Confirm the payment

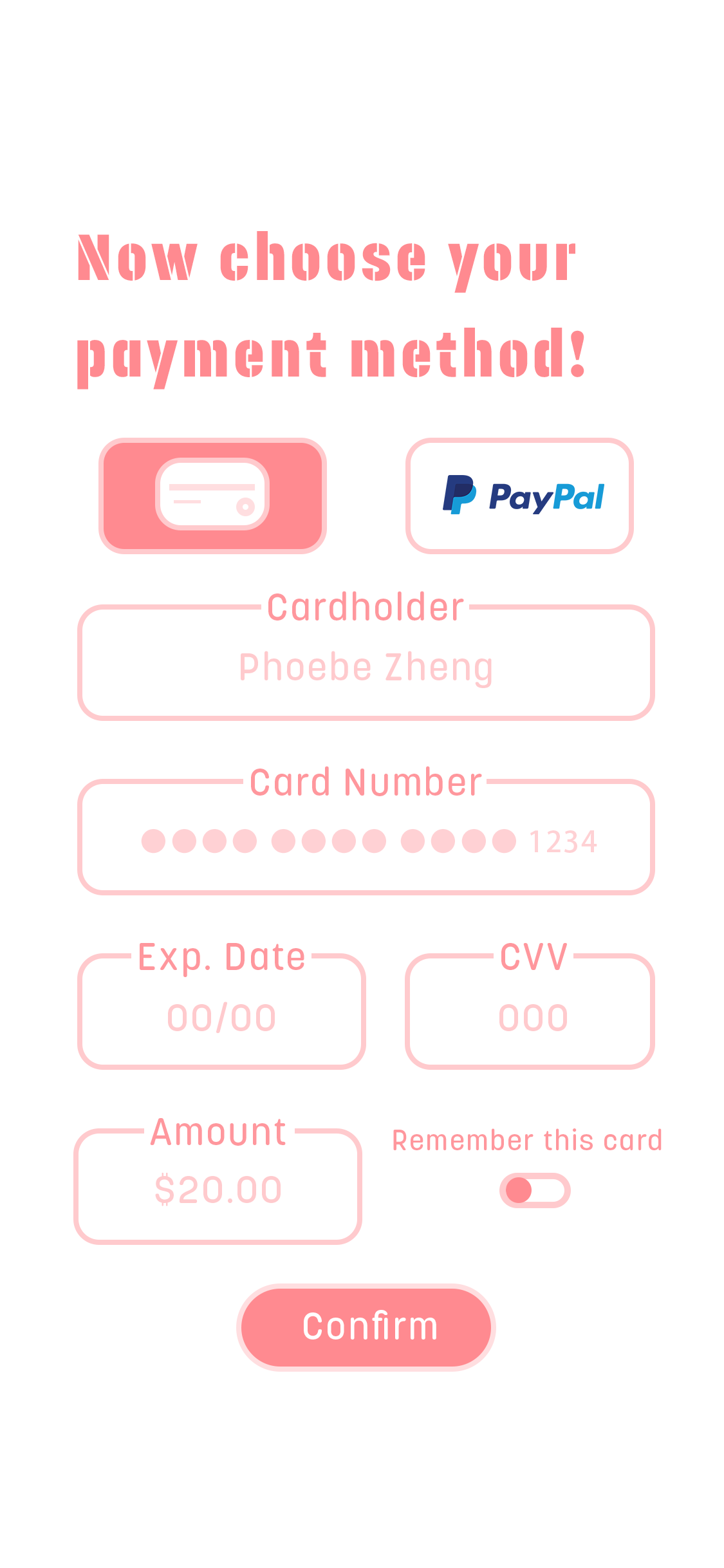366,1327
